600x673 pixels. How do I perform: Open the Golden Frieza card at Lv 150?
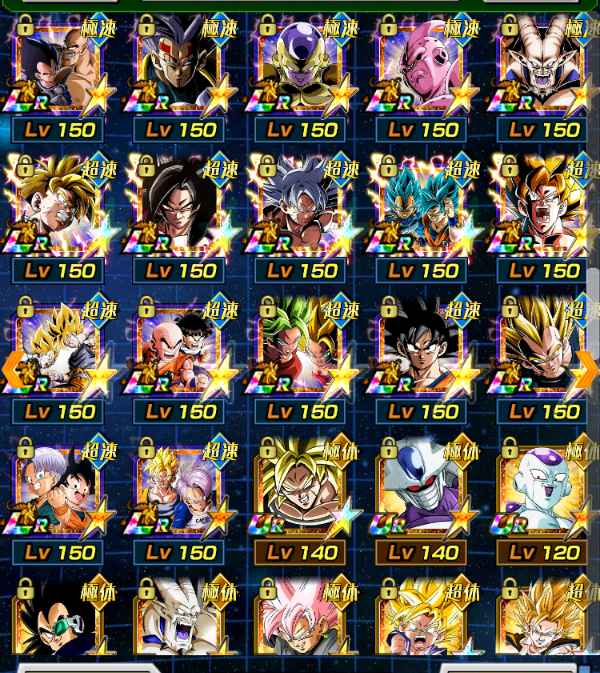coord(301,68)
